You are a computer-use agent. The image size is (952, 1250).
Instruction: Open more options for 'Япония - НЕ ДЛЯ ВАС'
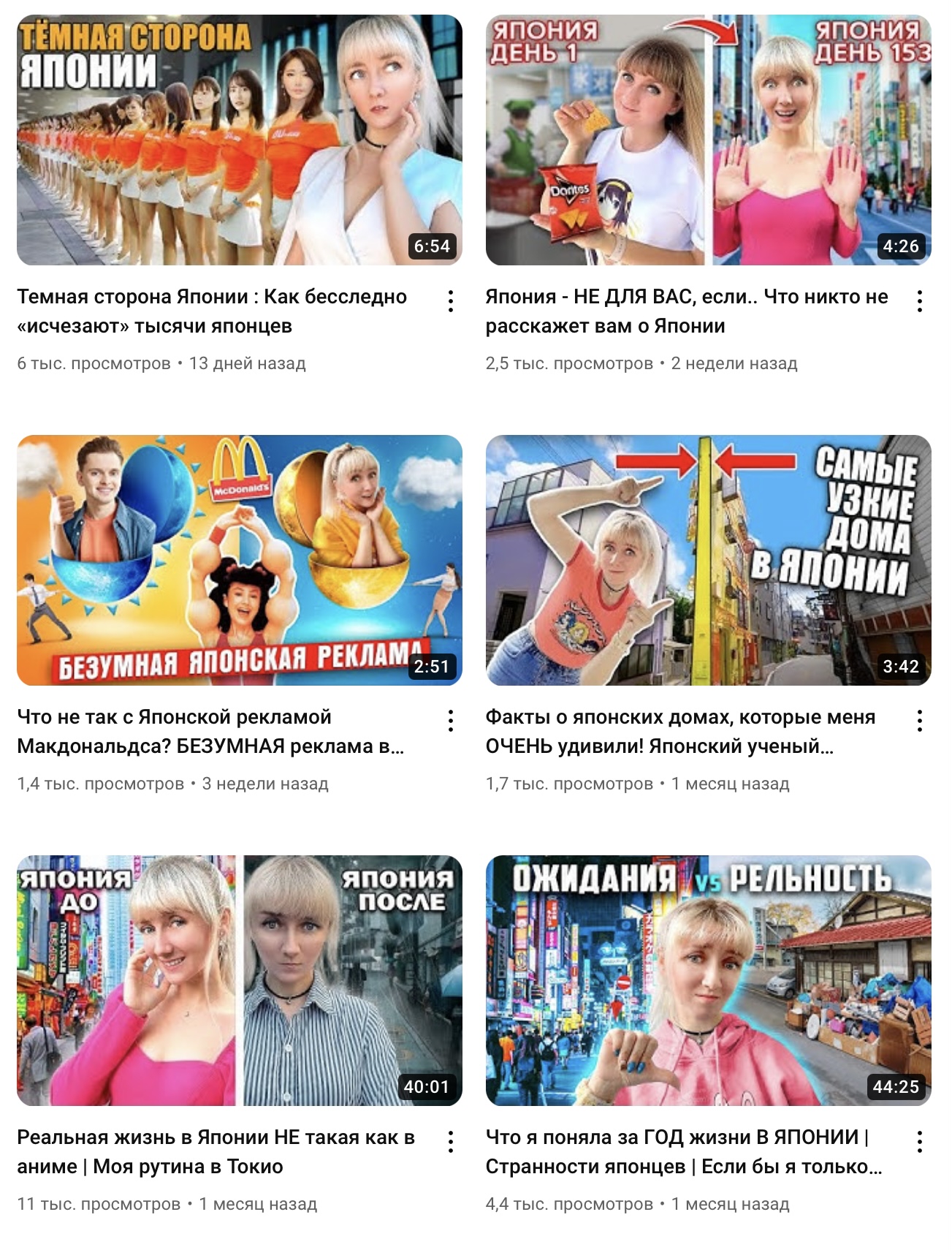pos(919,301)
